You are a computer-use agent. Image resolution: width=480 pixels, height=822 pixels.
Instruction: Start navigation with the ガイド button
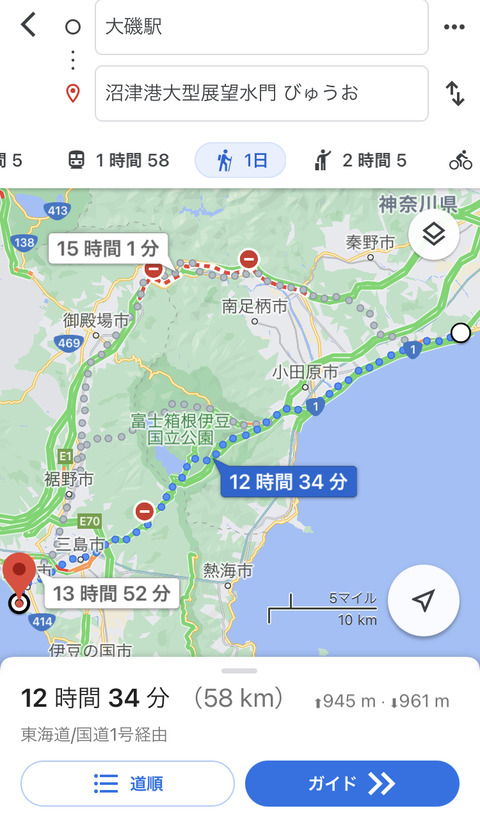coord(352,784)
